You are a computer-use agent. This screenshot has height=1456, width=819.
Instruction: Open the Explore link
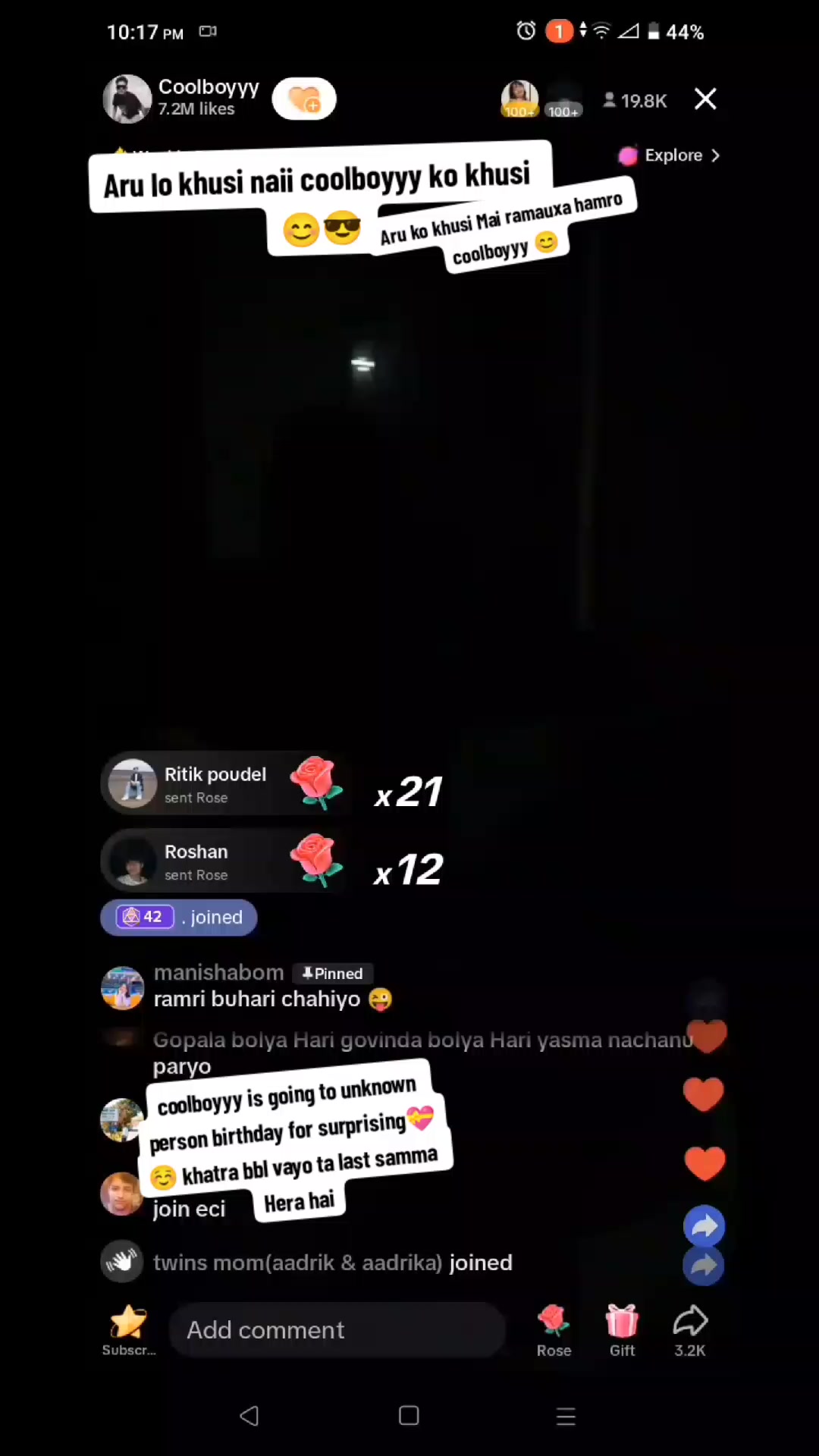pyautogui.click(x=671, y=155)
